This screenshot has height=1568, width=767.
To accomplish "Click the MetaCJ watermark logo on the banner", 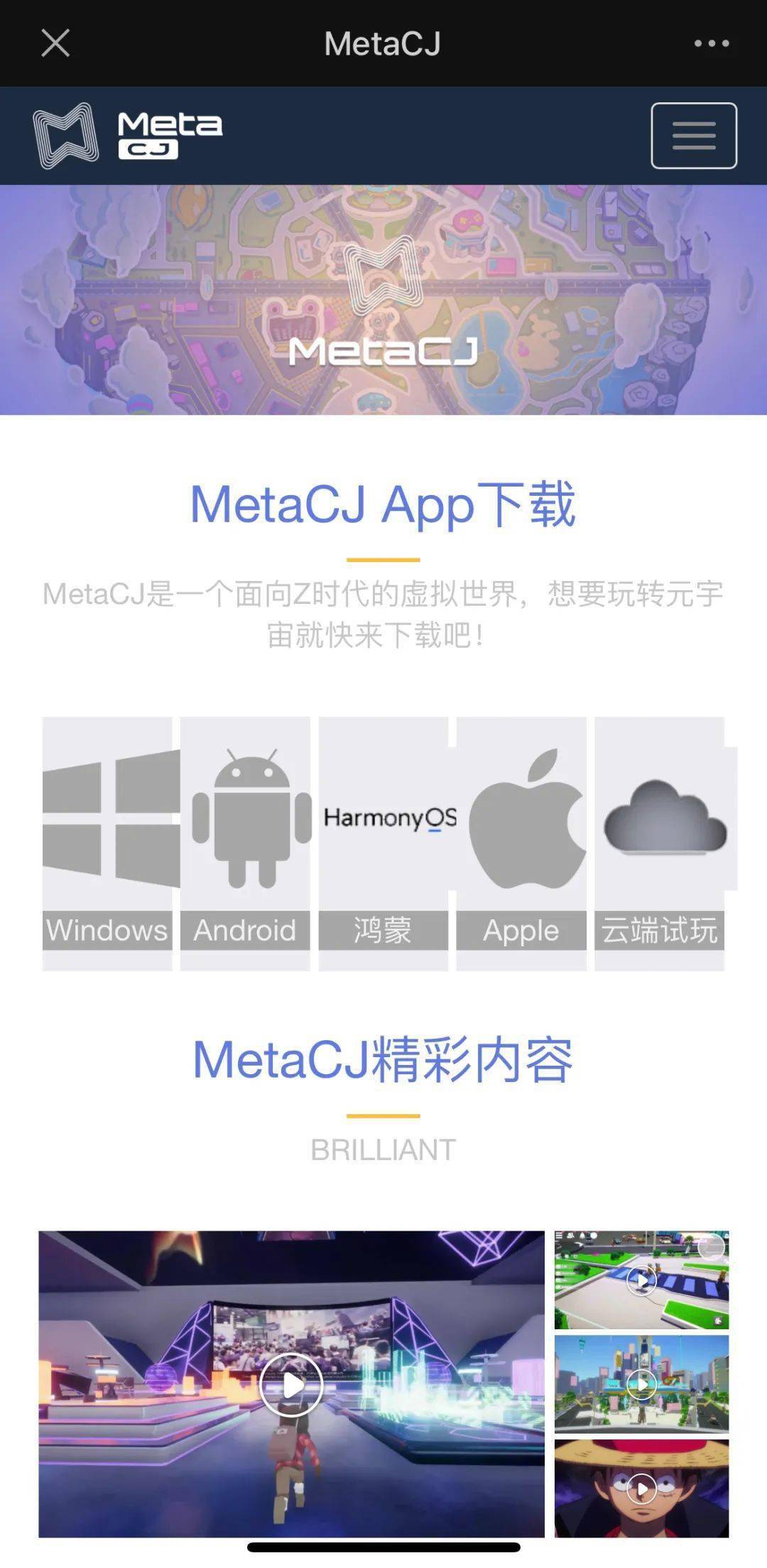I will pos(383,306).
